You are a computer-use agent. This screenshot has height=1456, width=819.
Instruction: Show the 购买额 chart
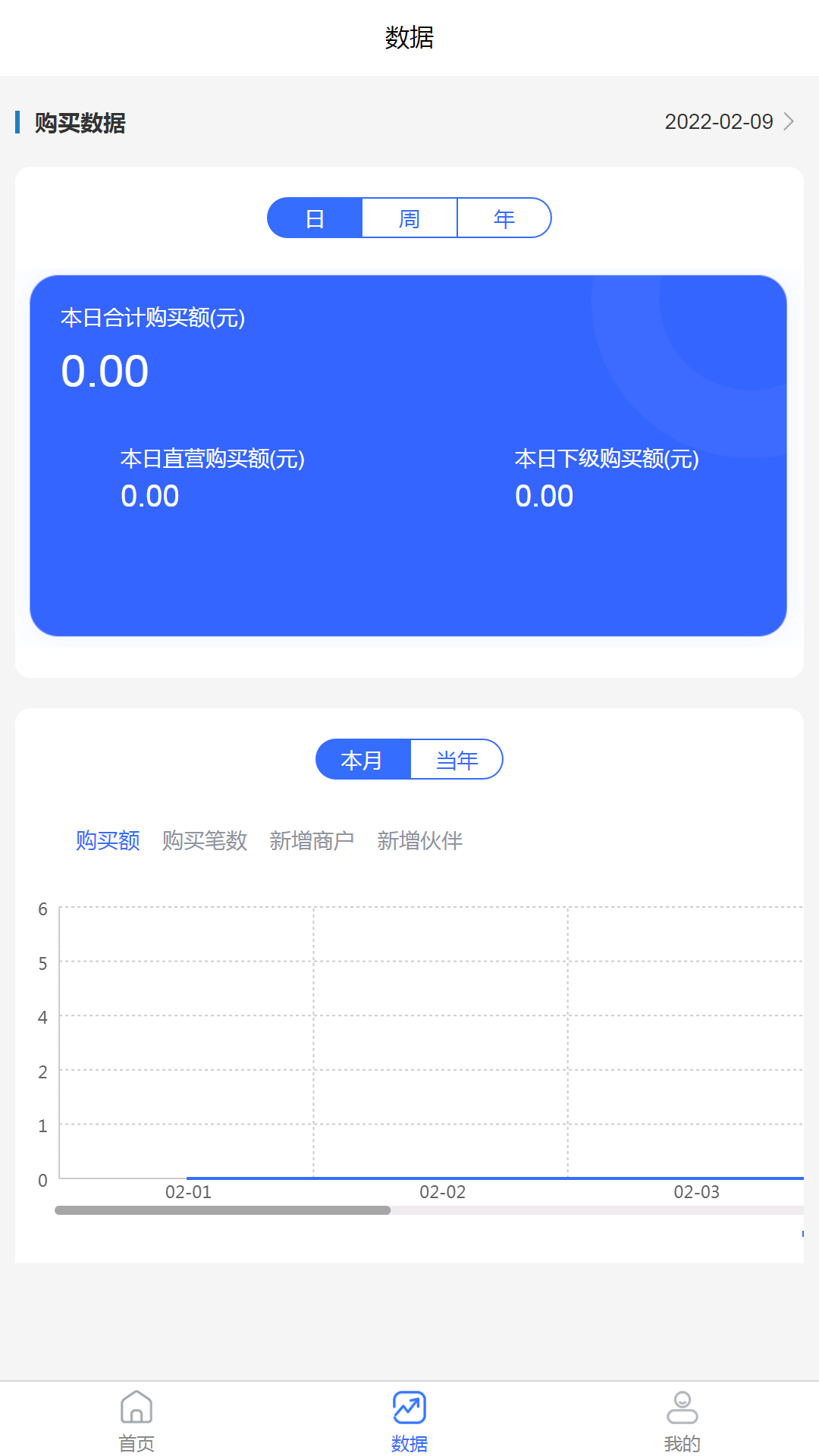tap(108, 840)
